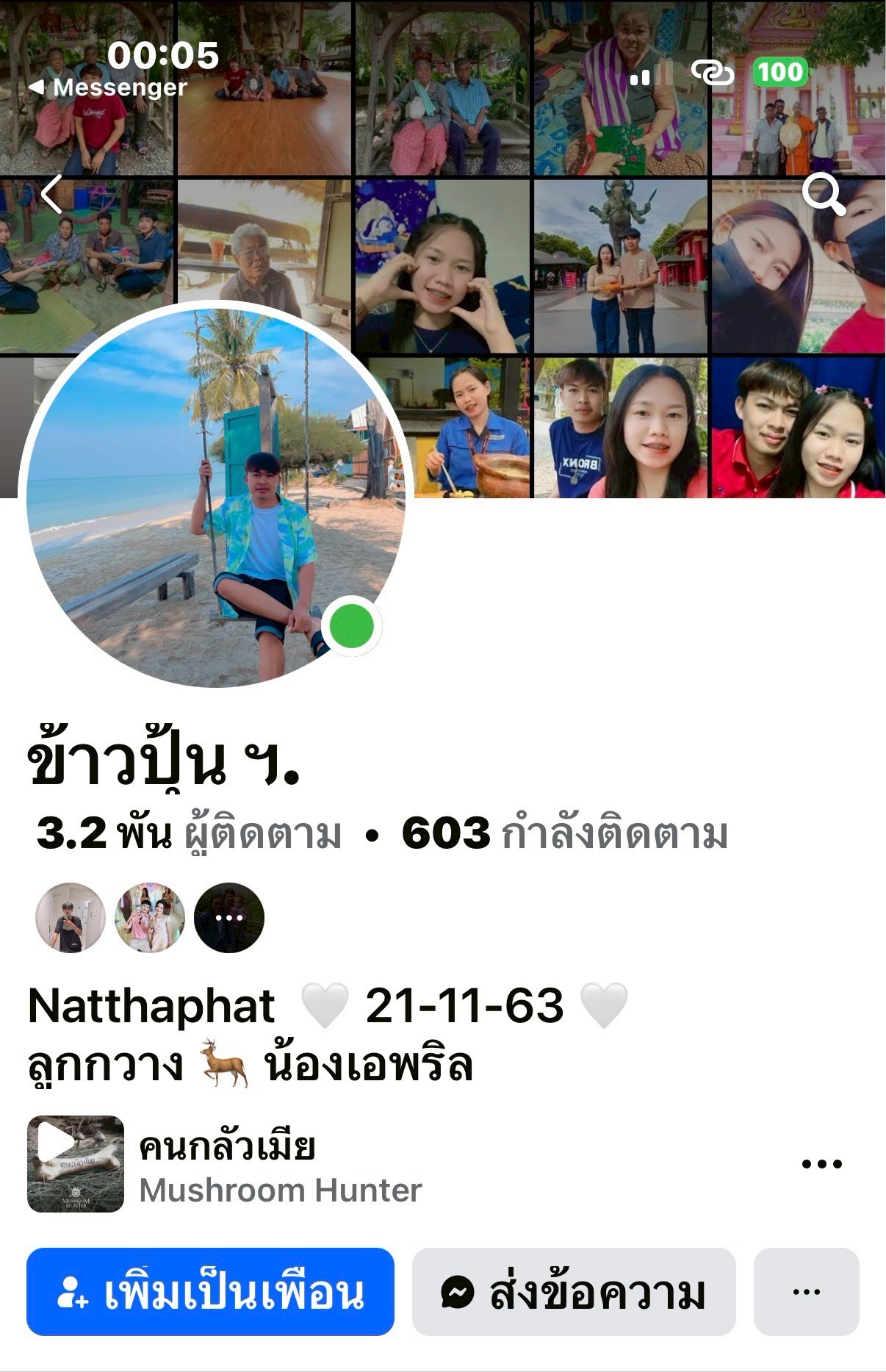
Task: Send a message via ส่งข้อความ button
Action: 574,1292
